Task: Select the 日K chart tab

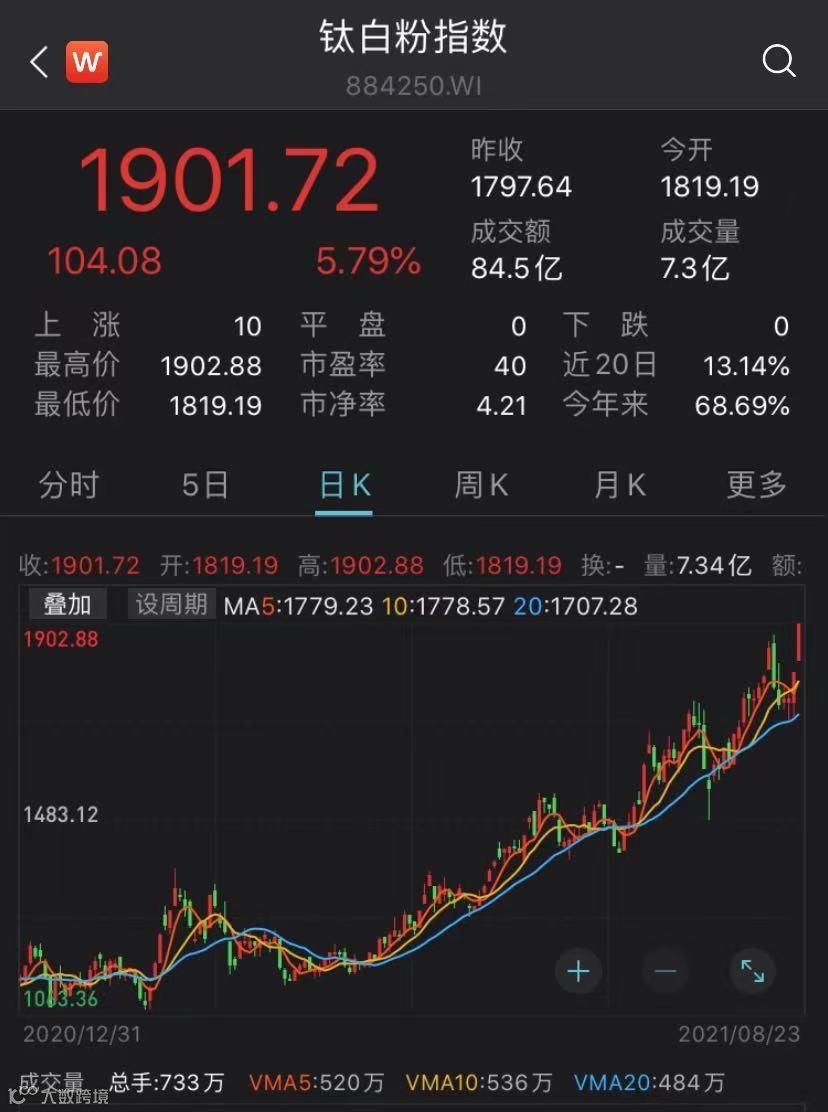Action: (x=344, y=486)
